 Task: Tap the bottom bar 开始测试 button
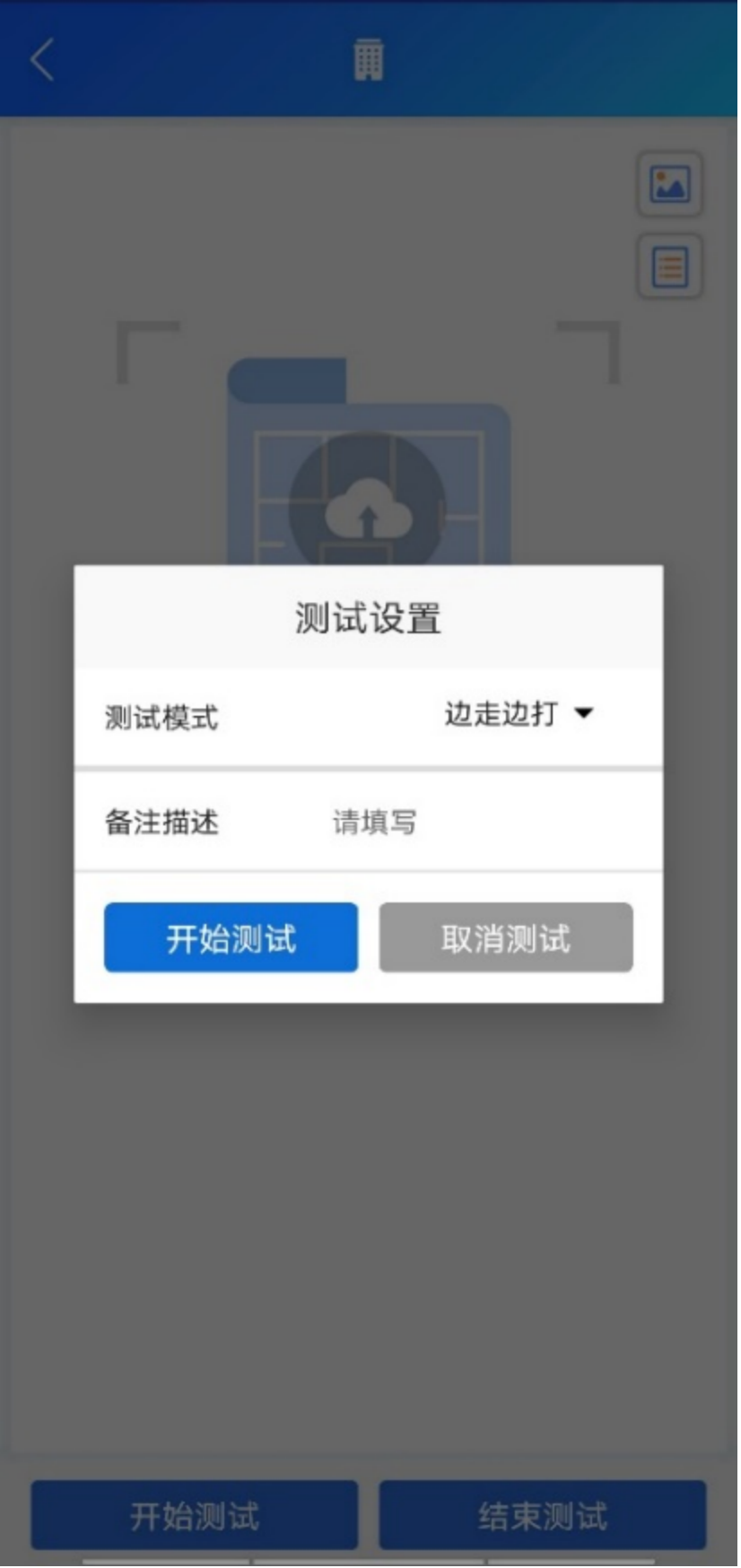(195, 1516)
